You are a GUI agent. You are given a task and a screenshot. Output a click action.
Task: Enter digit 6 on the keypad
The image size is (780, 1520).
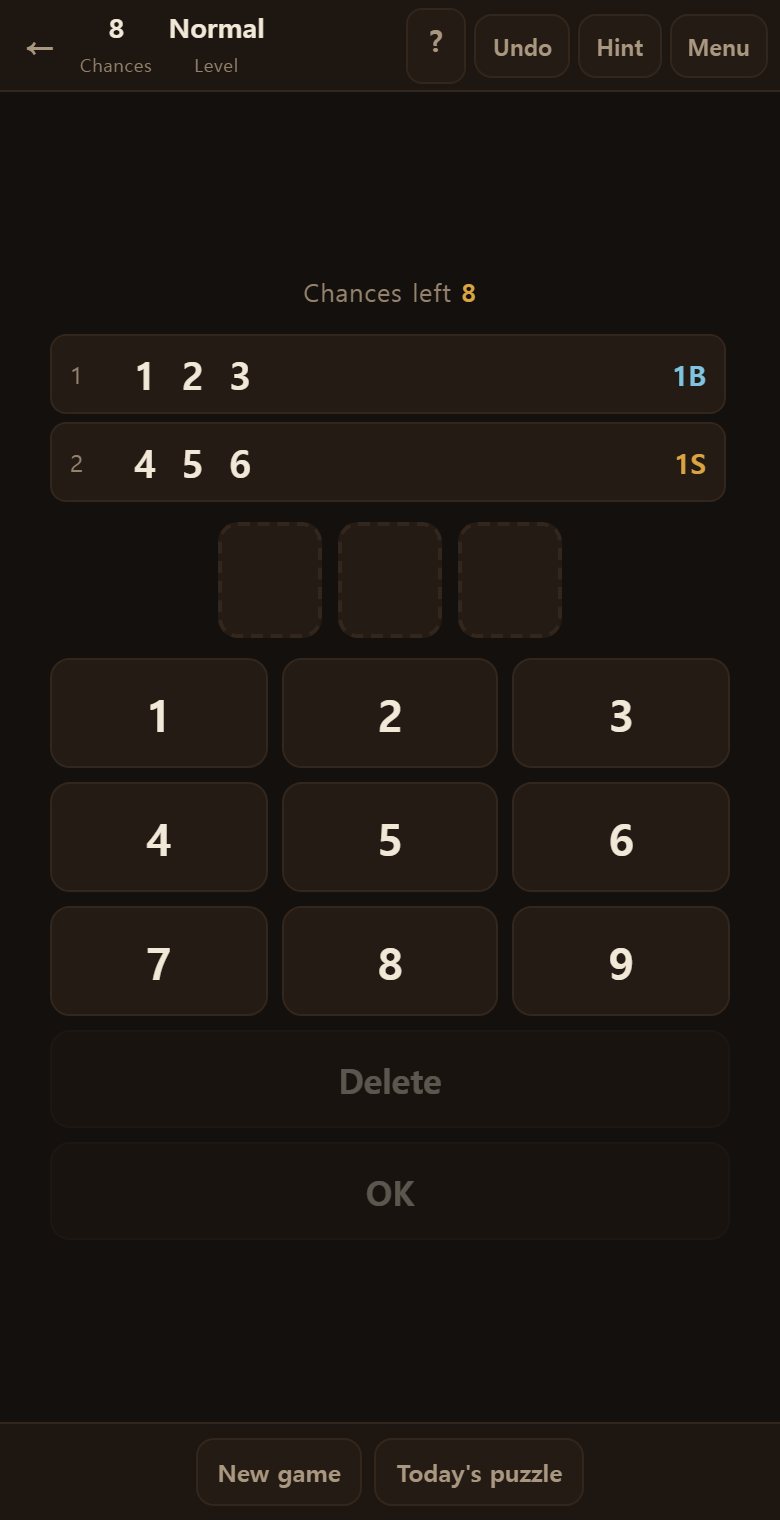click(621, 837)
